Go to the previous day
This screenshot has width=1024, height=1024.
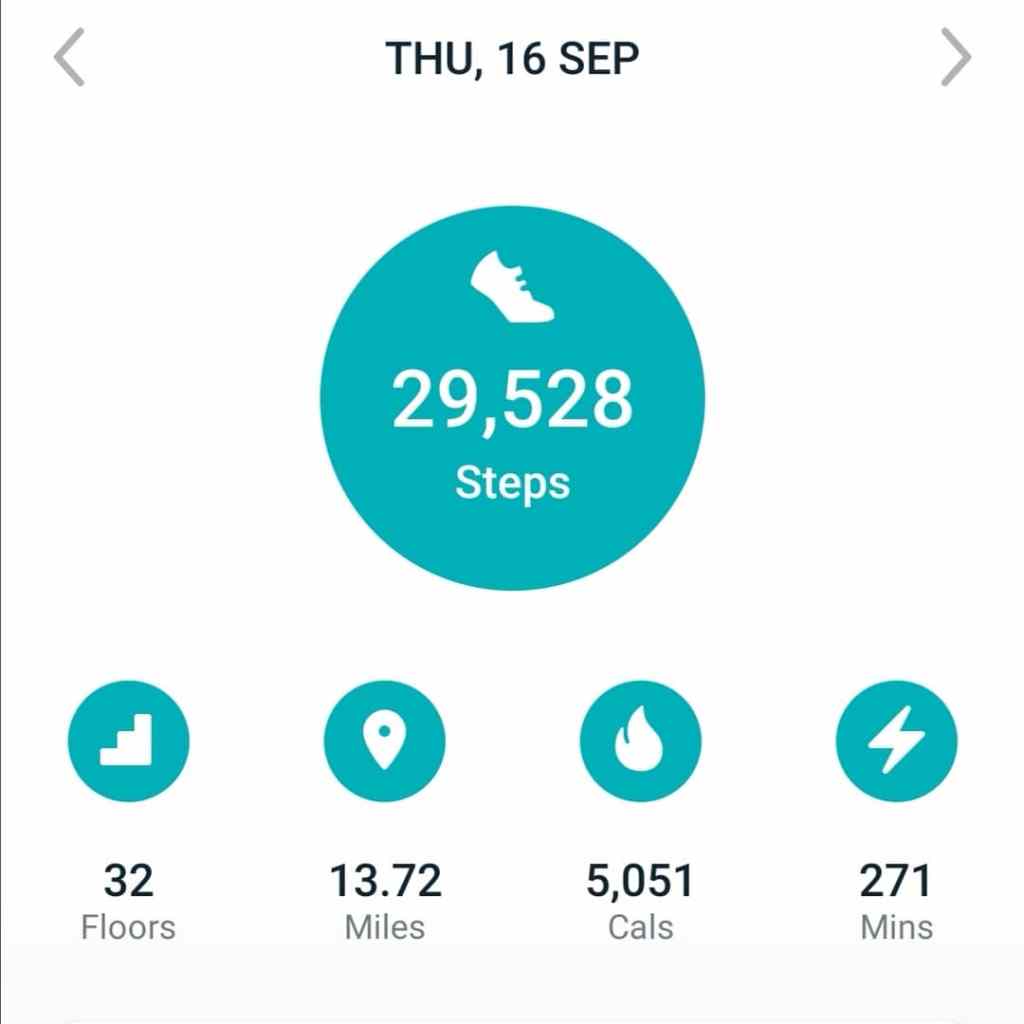pyautogui.click(x=69, y=59)
